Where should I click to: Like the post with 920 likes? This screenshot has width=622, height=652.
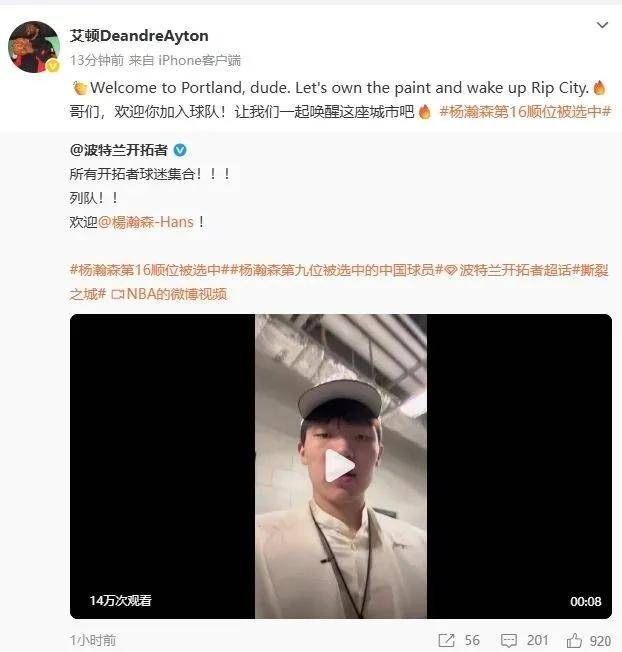(x=588, y=640)
